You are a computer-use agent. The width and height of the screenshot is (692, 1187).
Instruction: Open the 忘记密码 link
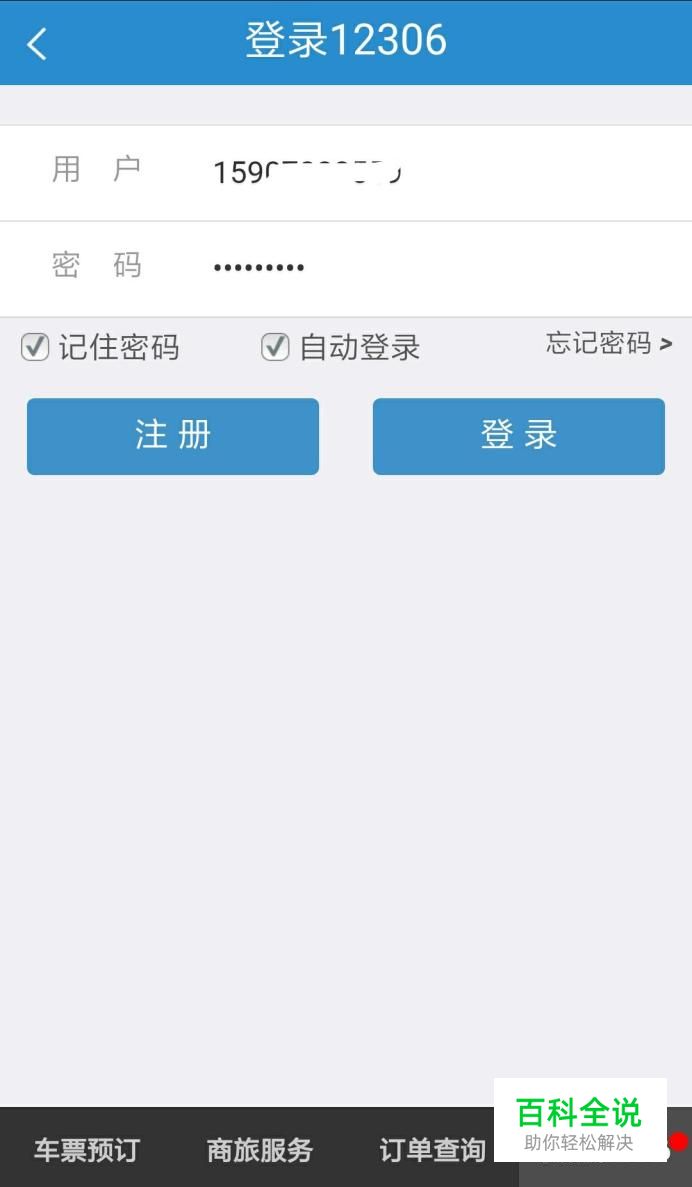(x=608, y=344)
